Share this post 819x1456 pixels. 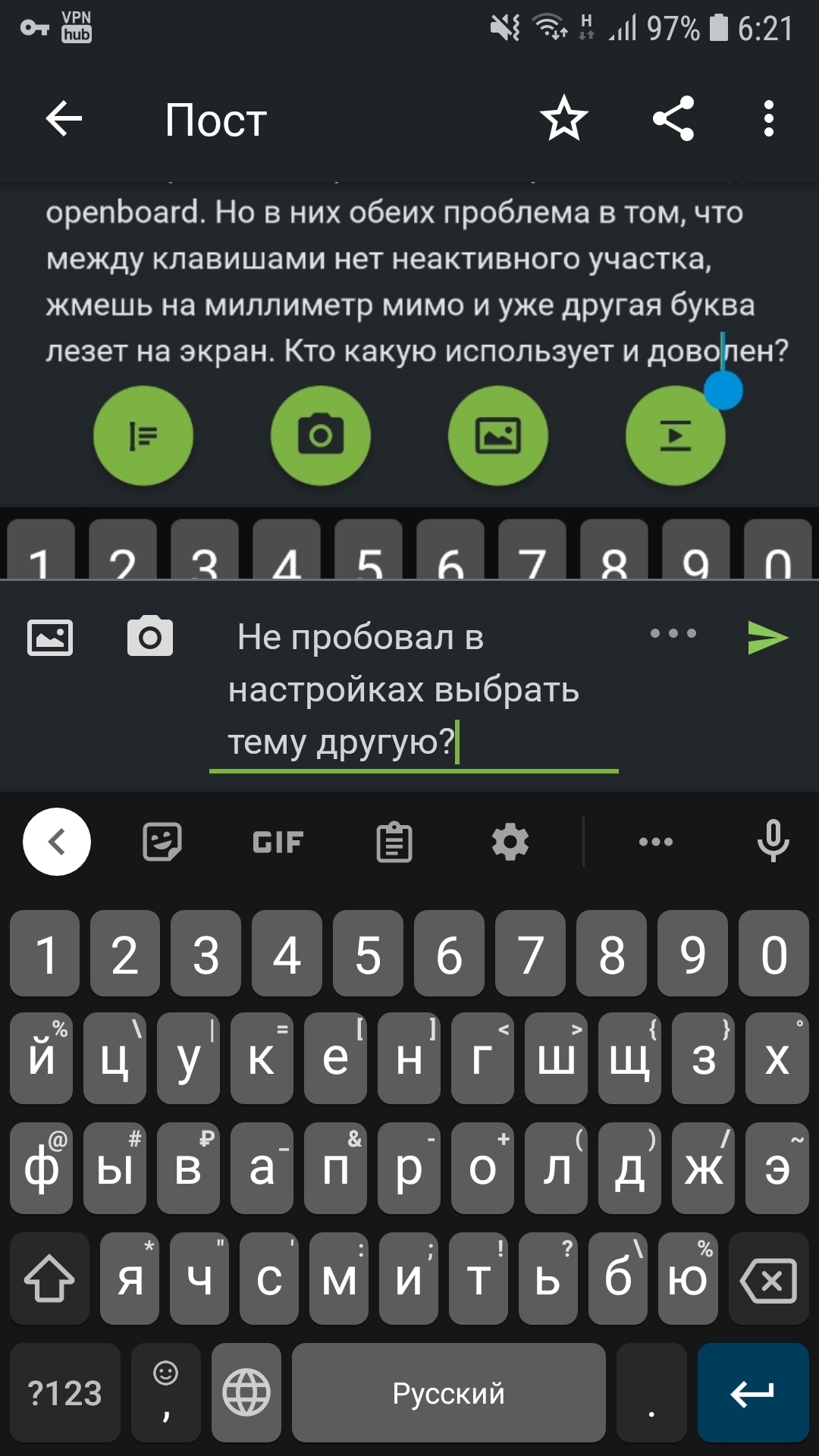coord(673,119)
